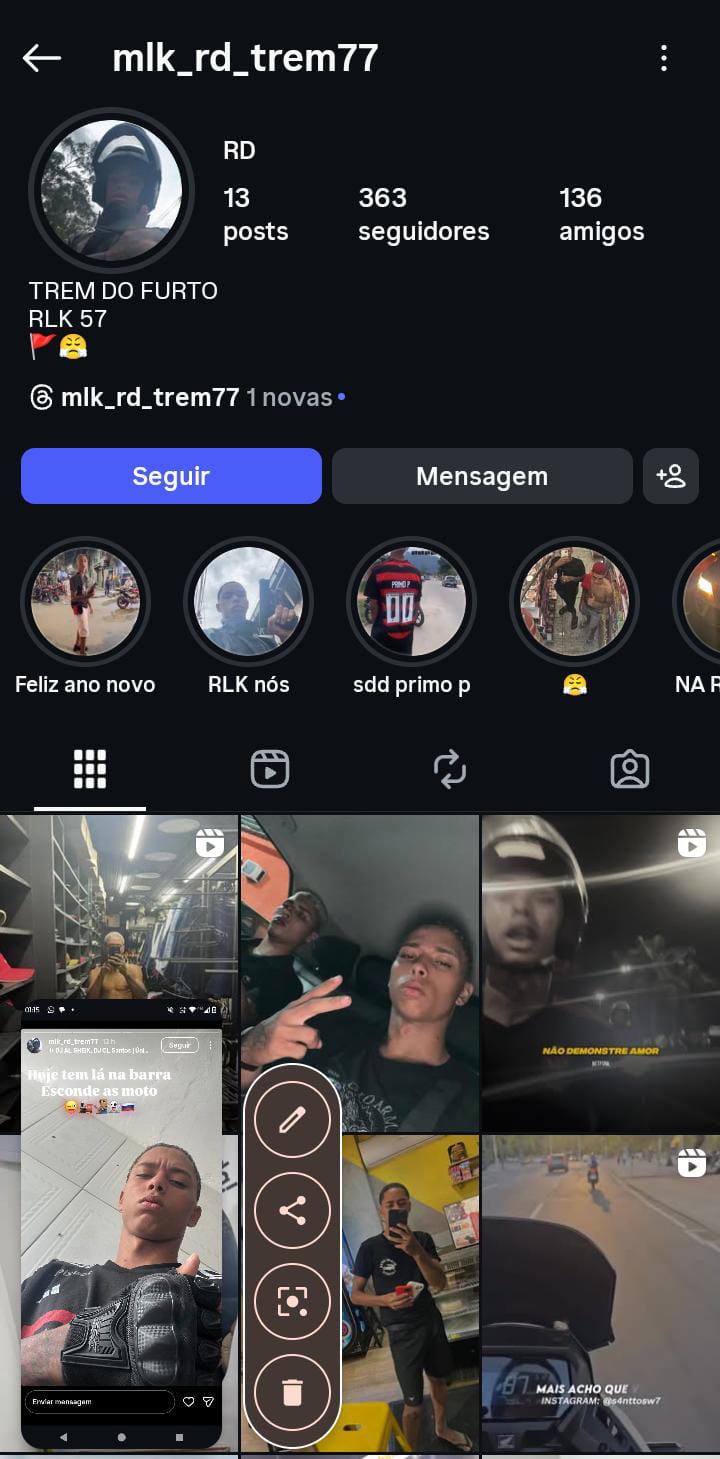Tap the Mensagem button

pos(482,476)
